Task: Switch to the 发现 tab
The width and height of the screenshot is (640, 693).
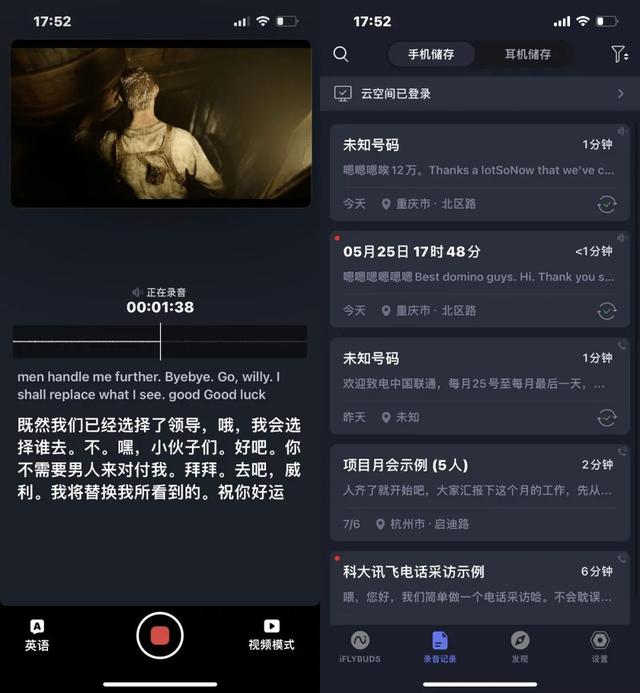Action: [520, 646]
